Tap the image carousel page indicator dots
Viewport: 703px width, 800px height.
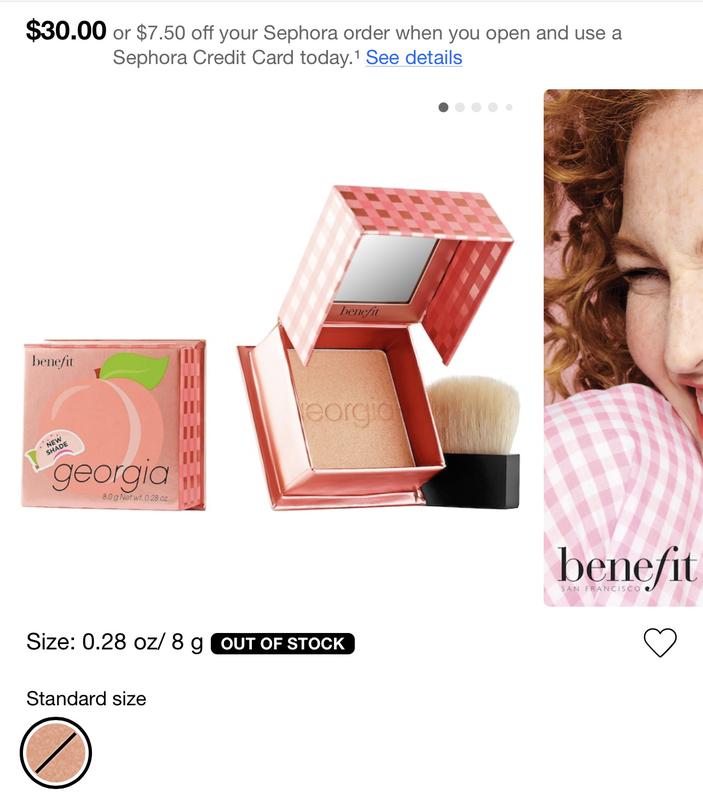click(476, 107)
